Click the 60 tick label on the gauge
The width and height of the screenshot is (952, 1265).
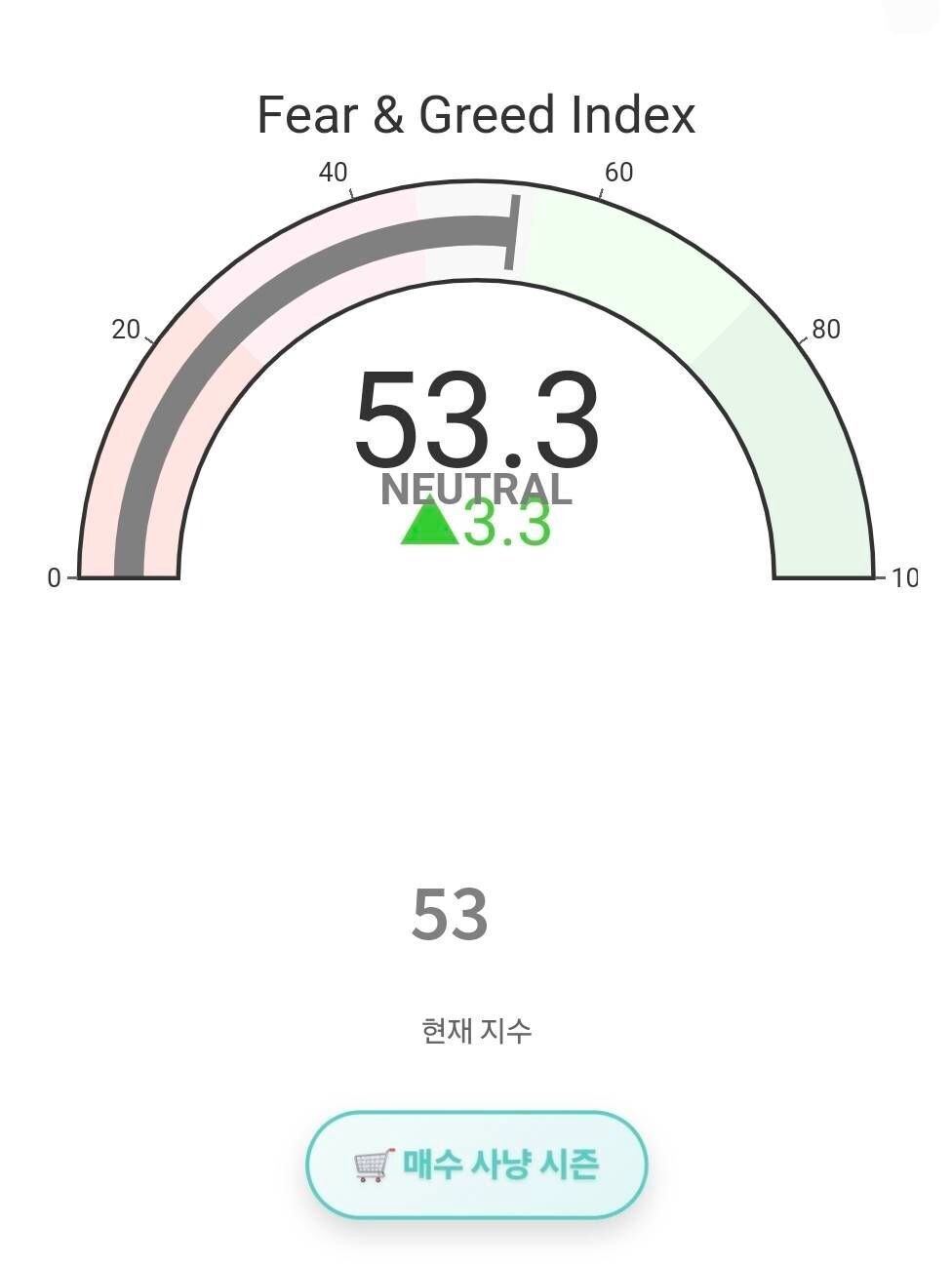pyautogui.click(x=619, y=172)
